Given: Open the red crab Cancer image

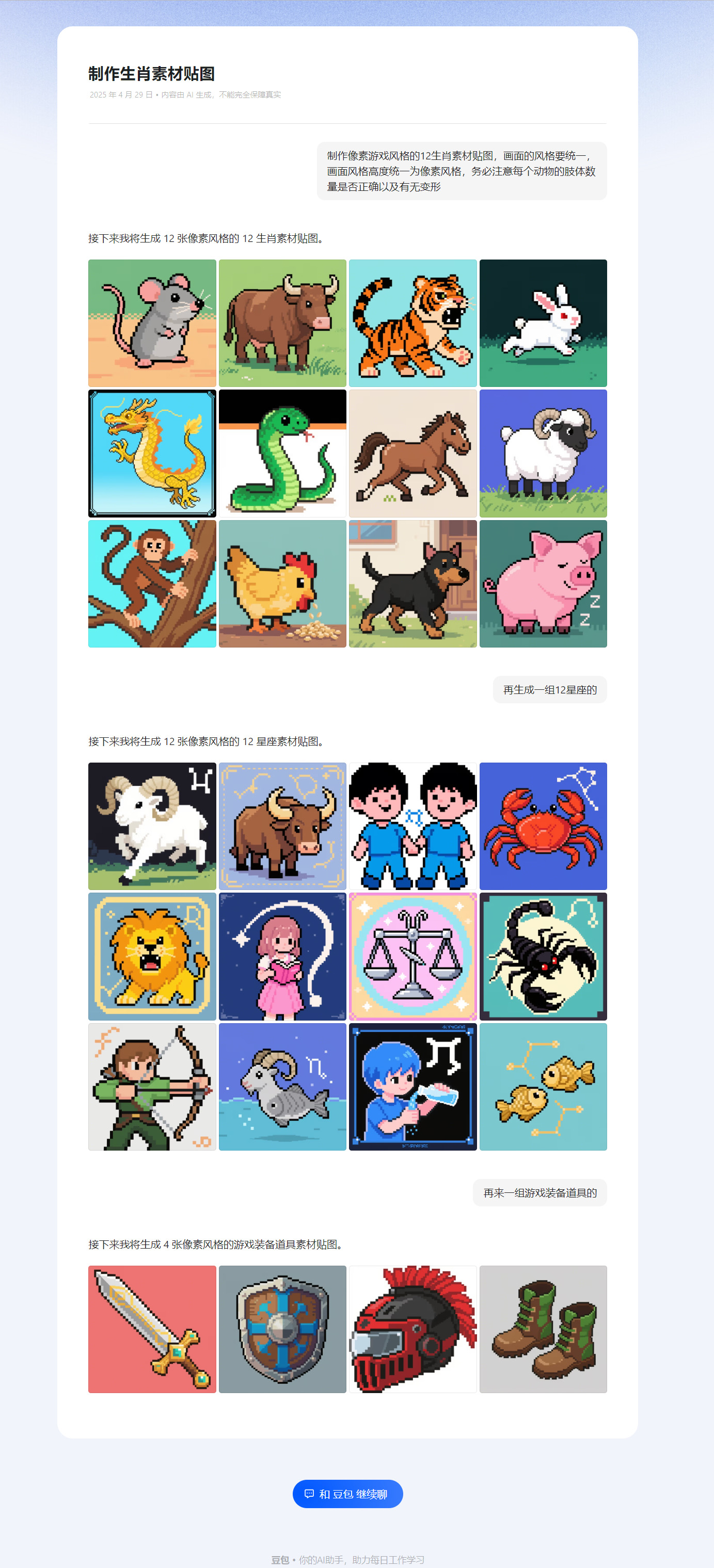Looking at the screenshot, I should click(x=544, y=826).
